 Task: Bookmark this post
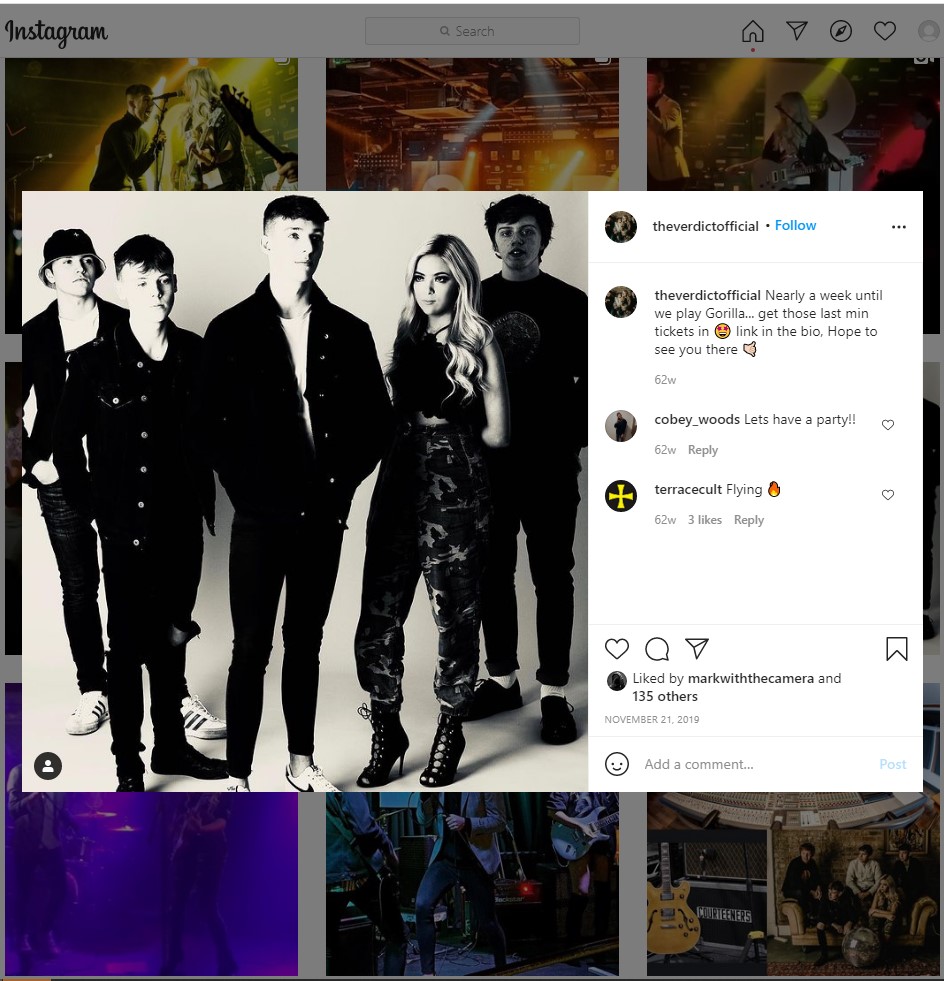897,649
